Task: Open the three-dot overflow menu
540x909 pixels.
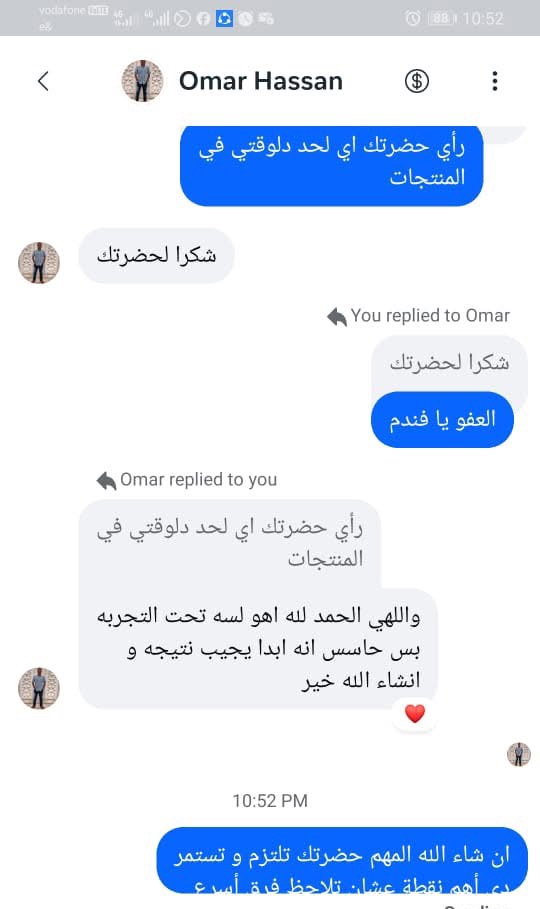Action: coord(495,81)
